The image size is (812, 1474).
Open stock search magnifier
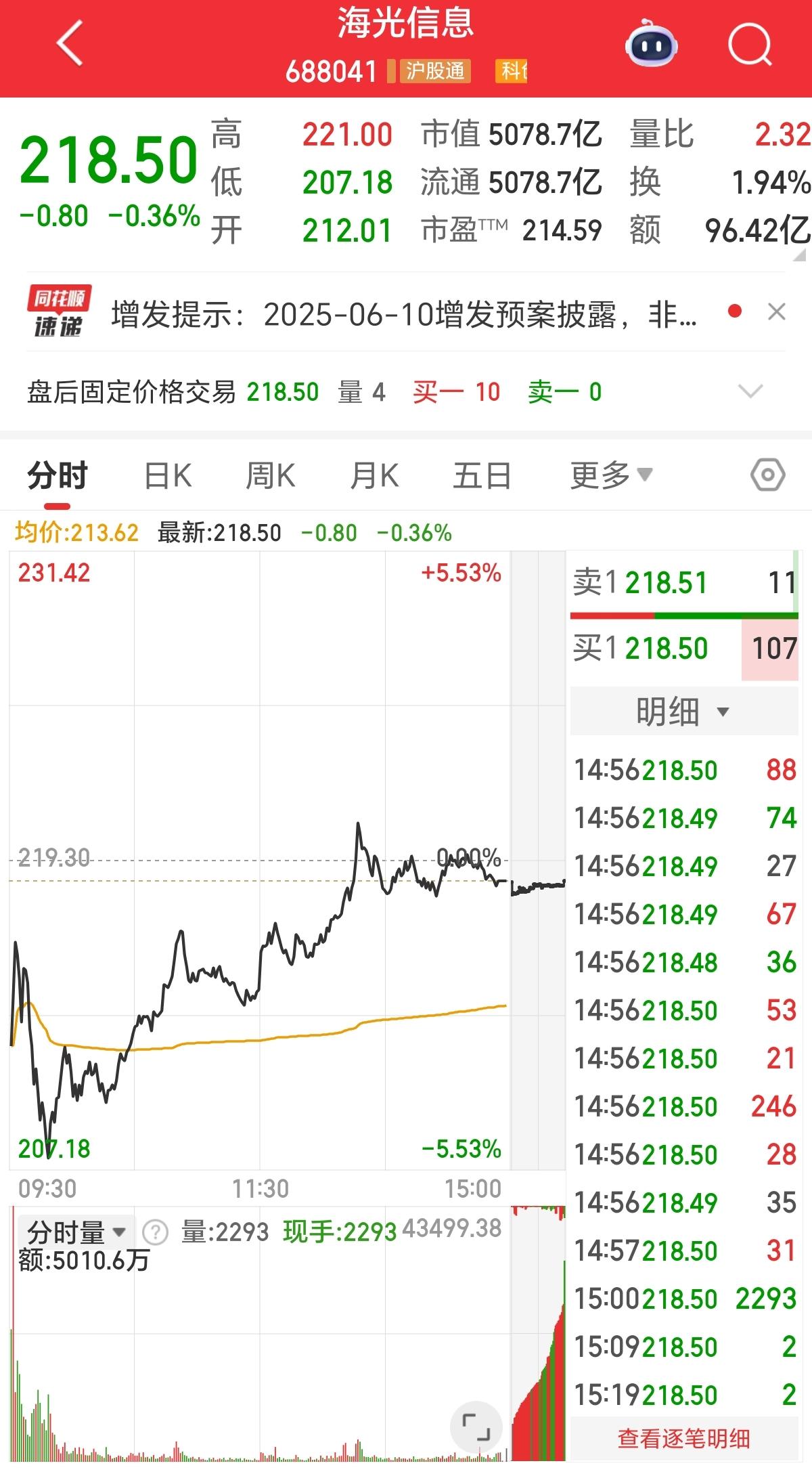click(750, 45)
